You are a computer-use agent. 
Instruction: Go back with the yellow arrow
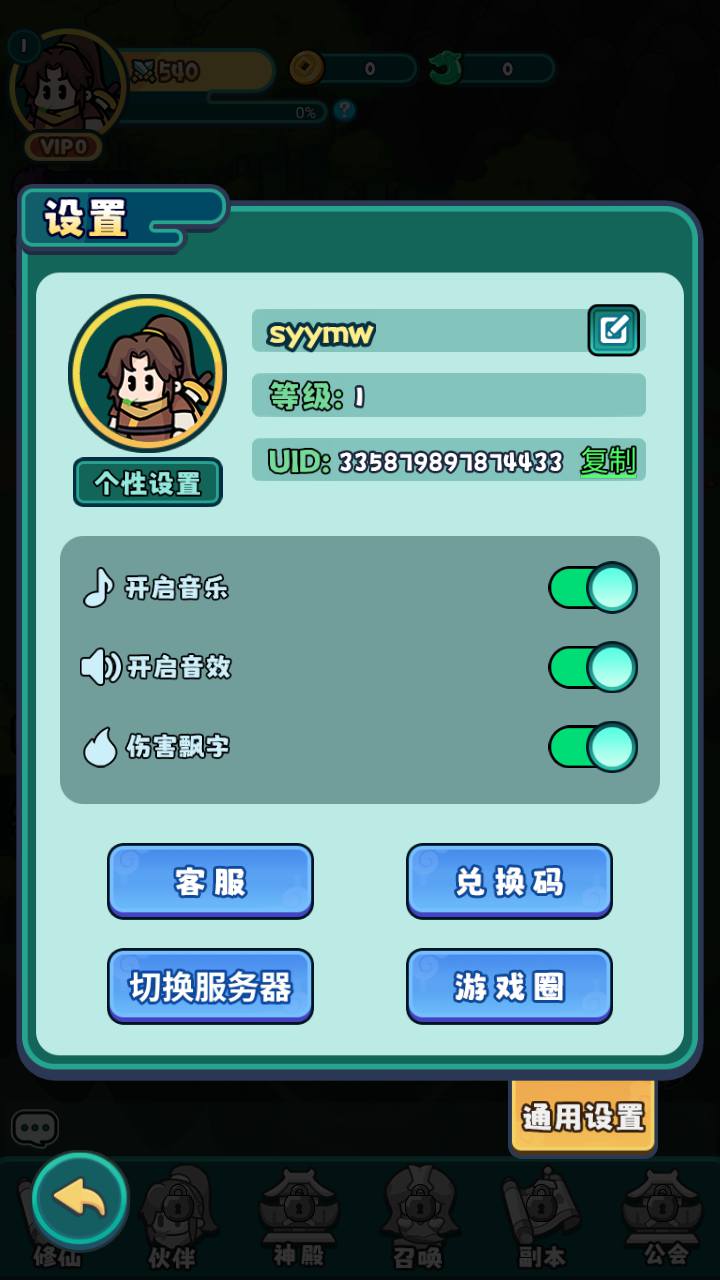[x=80, y=1198]
